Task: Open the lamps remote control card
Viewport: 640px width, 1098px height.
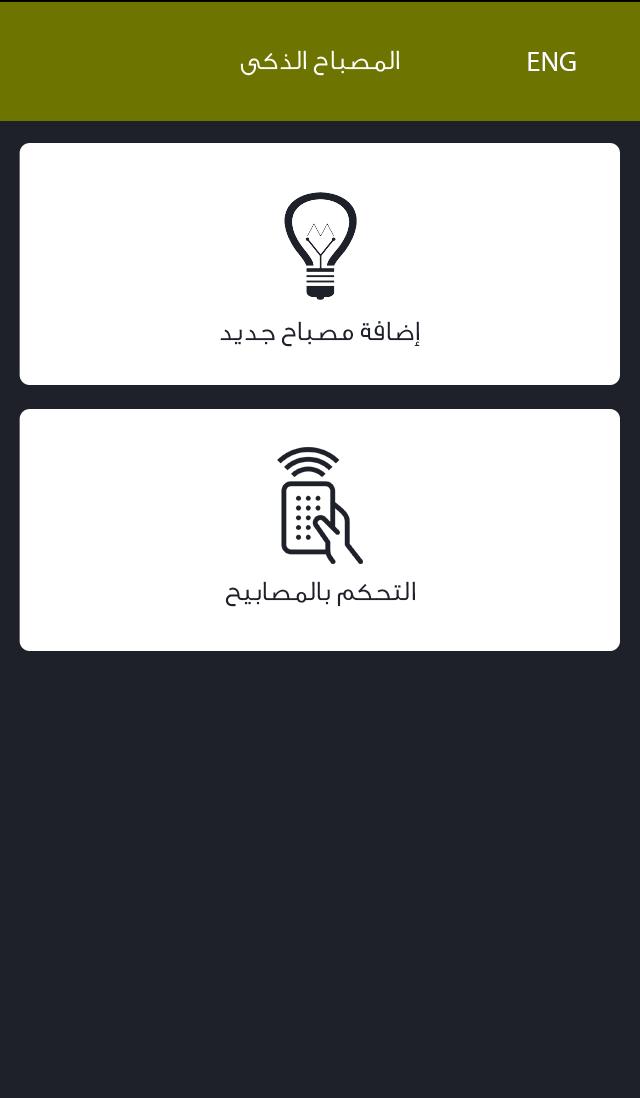Action: click(320, 530)
